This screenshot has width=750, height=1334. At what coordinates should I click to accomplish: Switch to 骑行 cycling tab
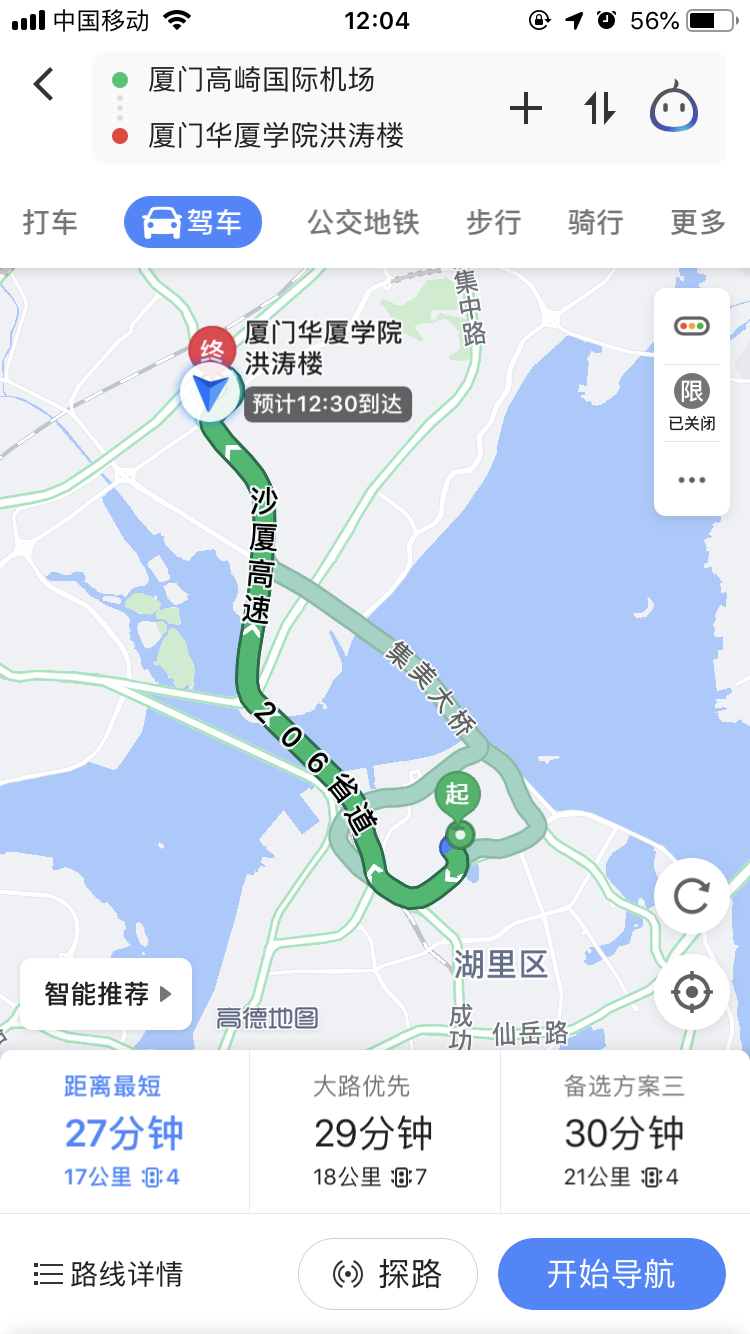(x=595, y=222)
